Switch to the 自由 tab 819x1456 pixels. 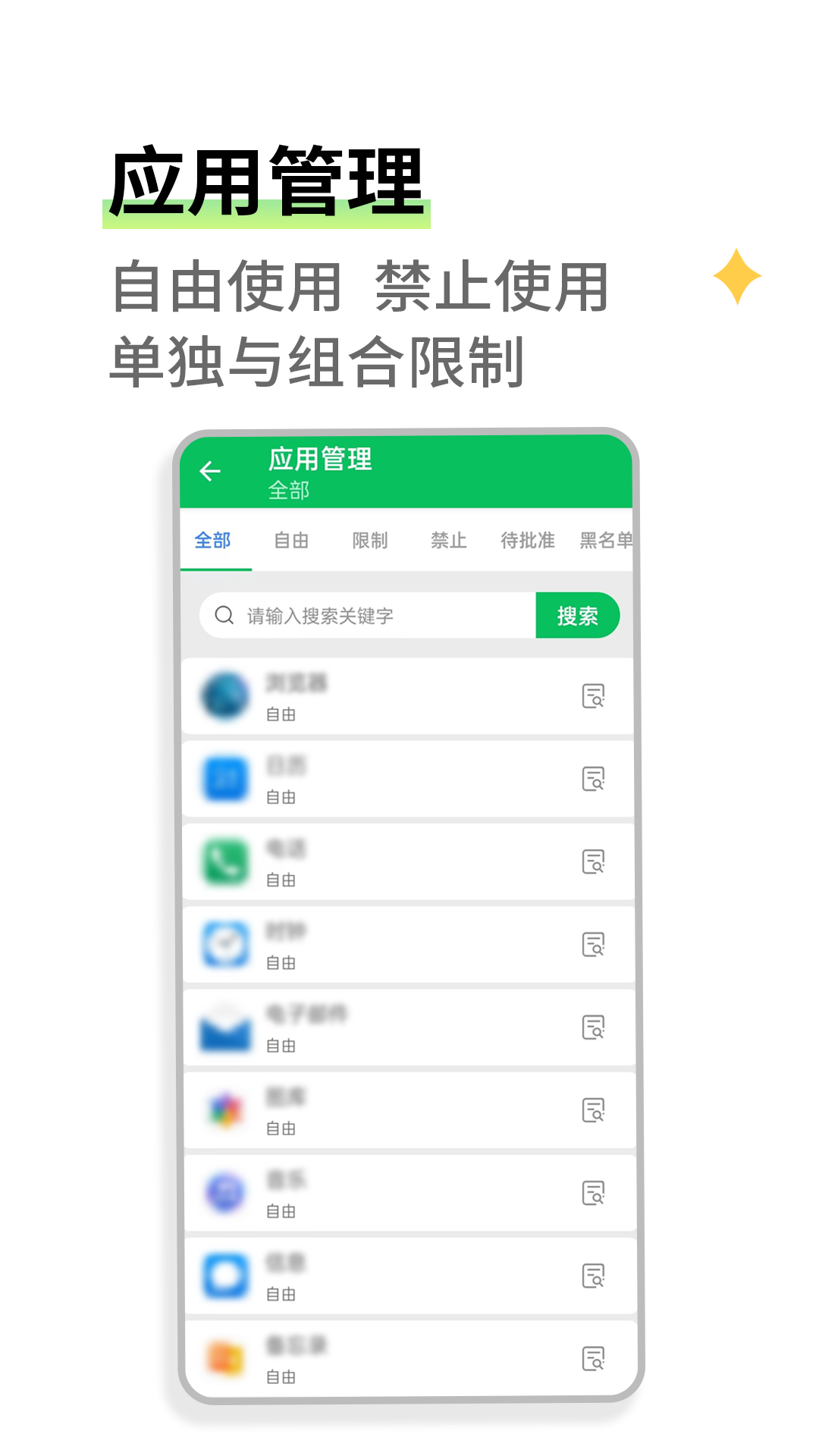point(292,541)
